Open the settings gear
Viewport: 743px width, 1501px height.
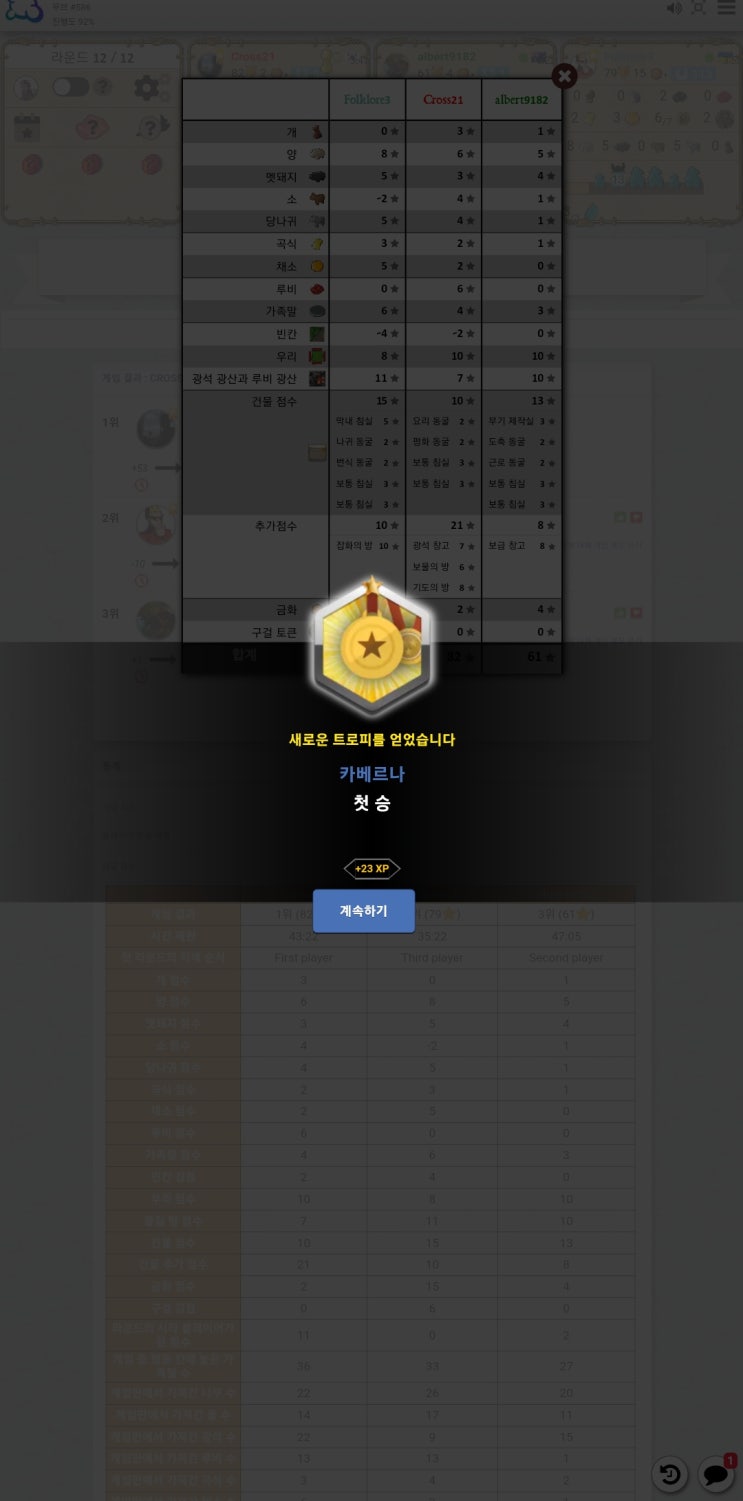click(146, 88)
